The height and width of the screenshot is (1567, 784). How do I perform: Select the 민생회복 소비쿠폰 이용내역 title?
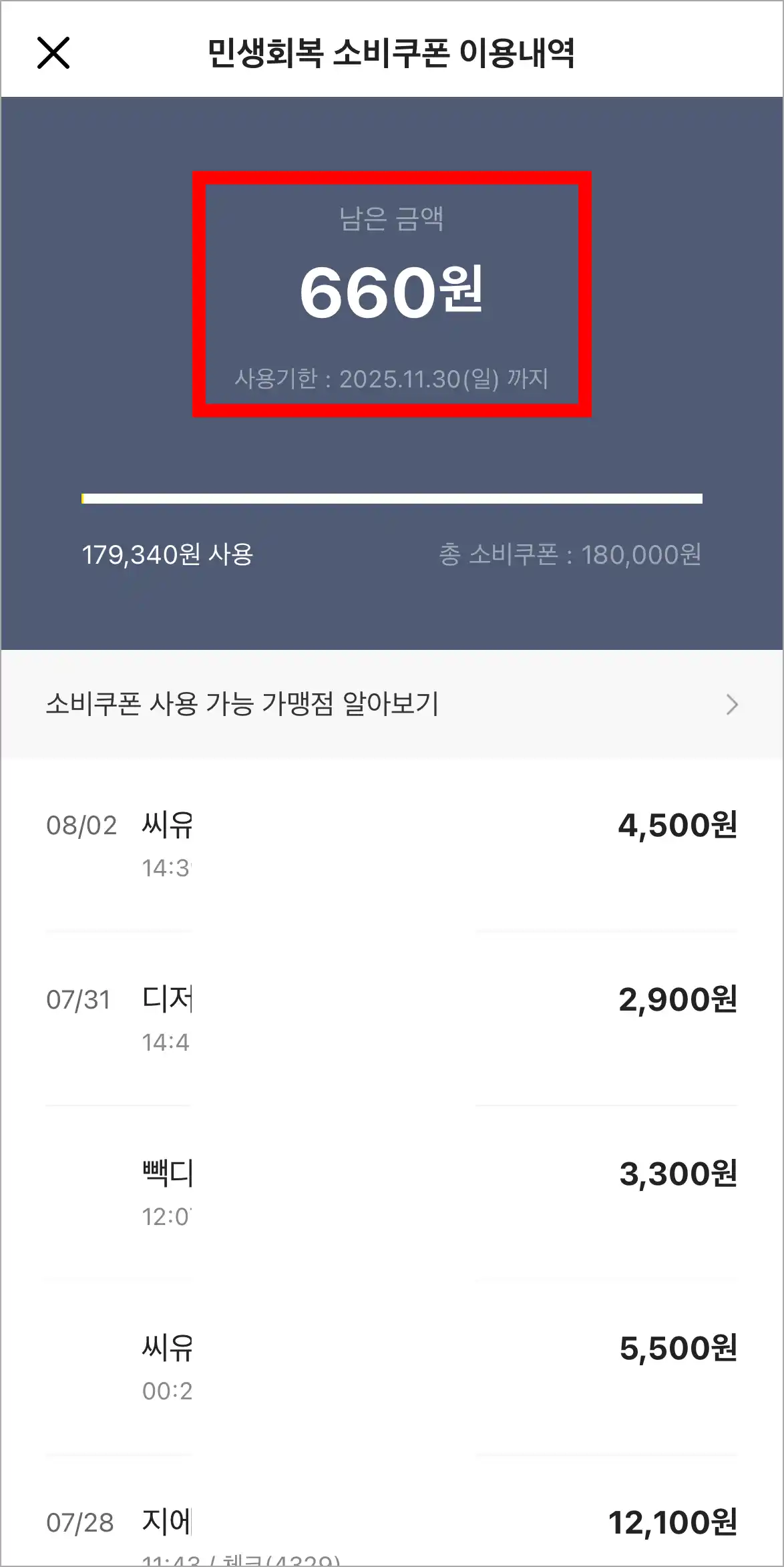coord(392,53)
